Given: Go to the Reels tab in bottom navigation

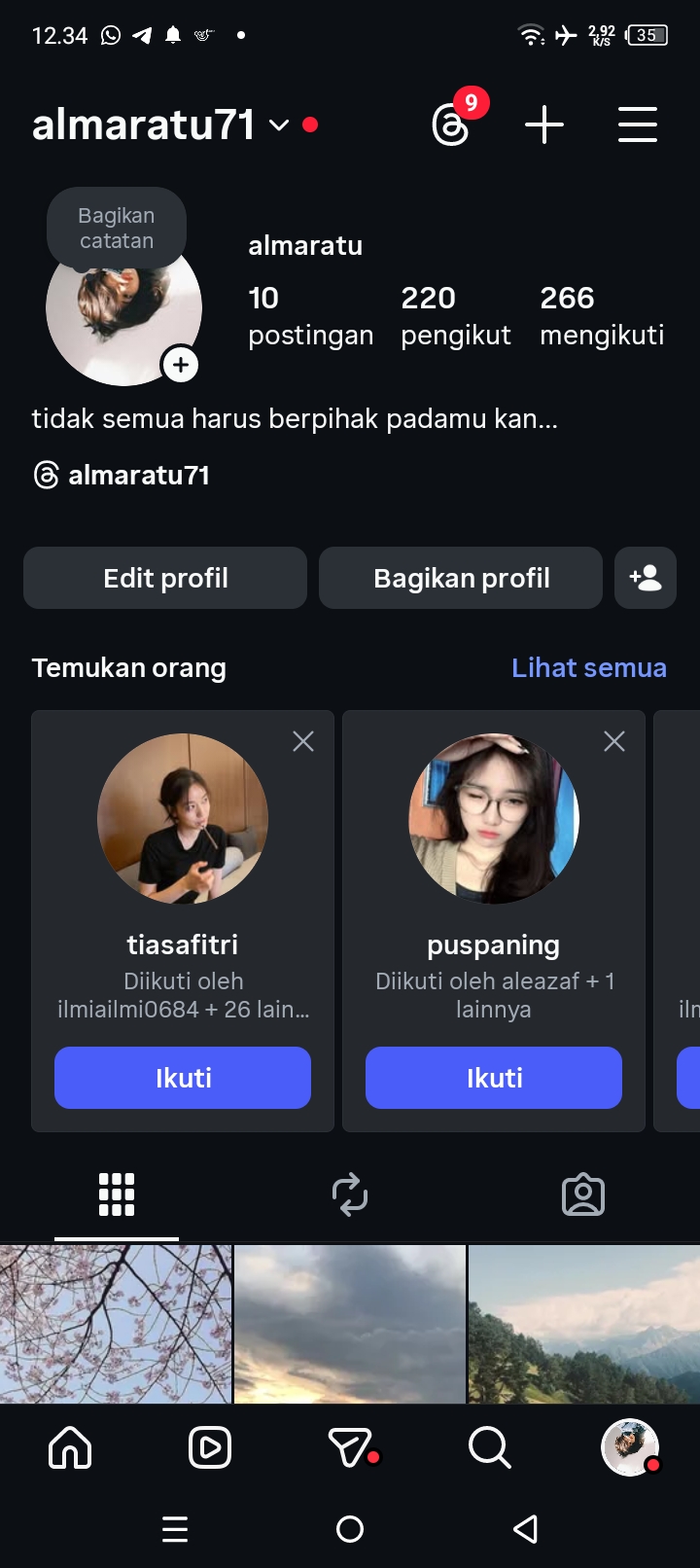Looking at the screenshot, I should coord(210,1447).
